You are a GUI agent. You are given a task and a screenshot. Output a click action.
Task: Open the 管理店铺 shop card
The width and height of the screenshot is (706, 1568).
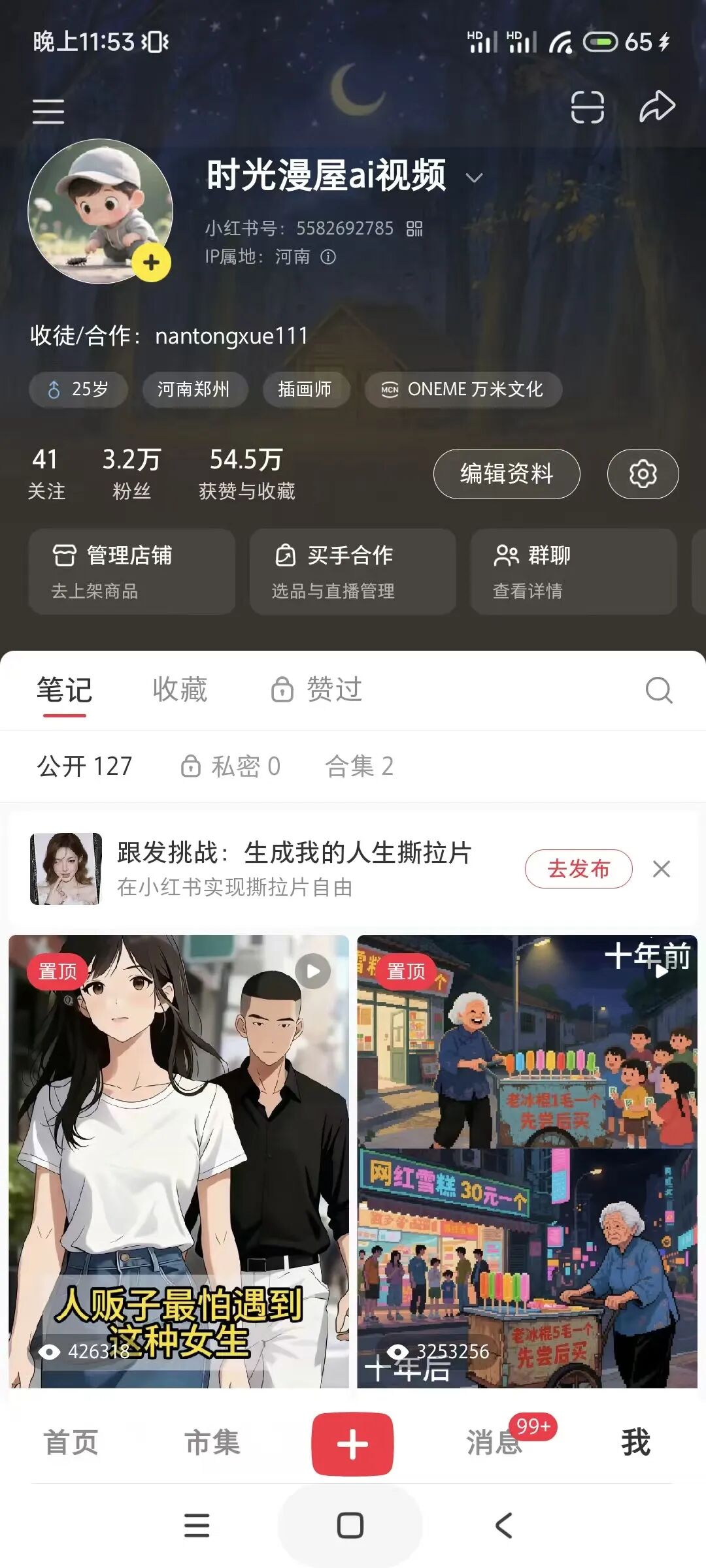(132, 572)
